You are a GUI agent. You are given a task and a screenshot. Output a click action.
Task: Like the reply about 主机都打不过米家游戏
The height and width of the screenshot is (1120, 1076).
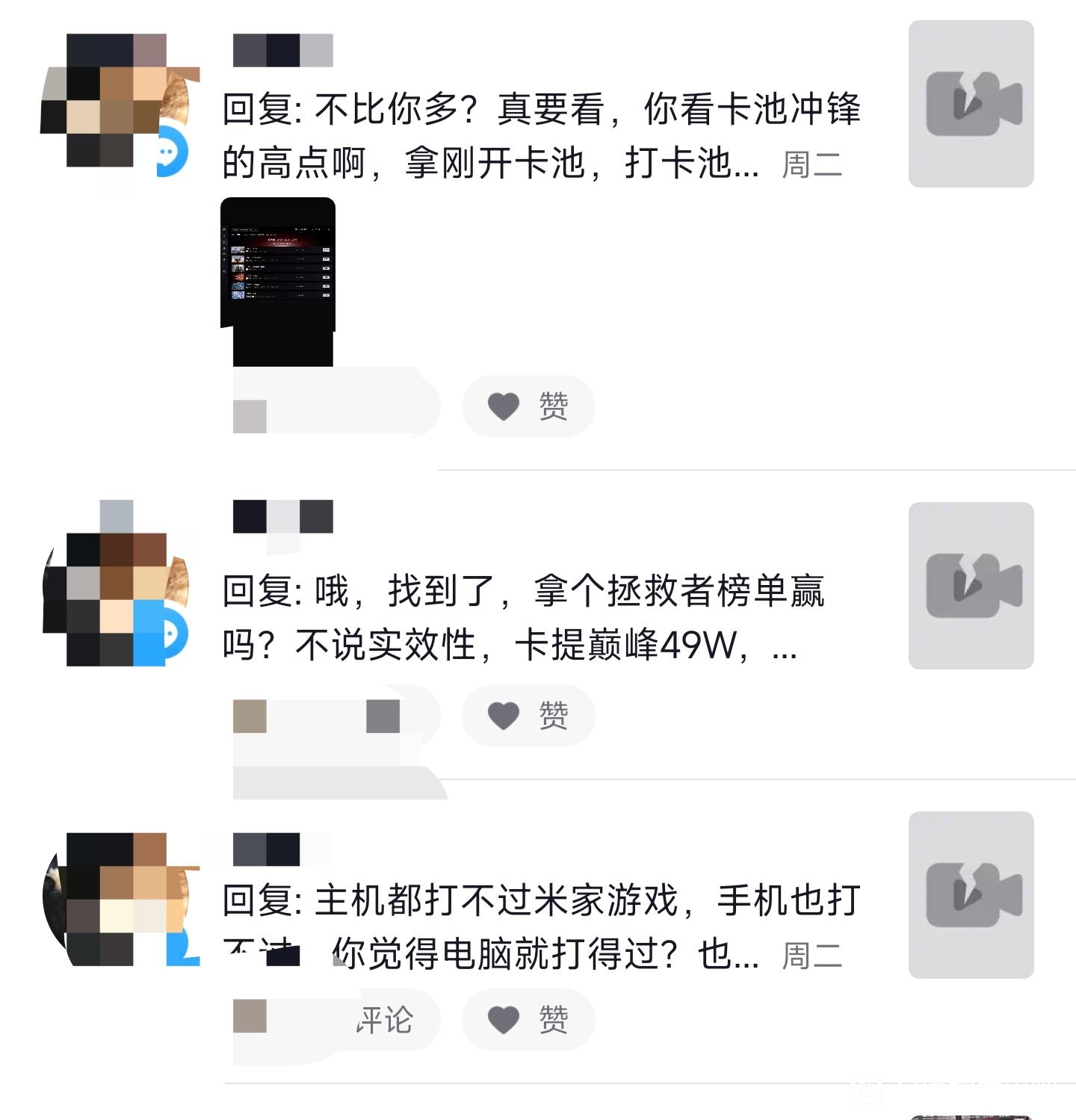[x=528, y=1020]
